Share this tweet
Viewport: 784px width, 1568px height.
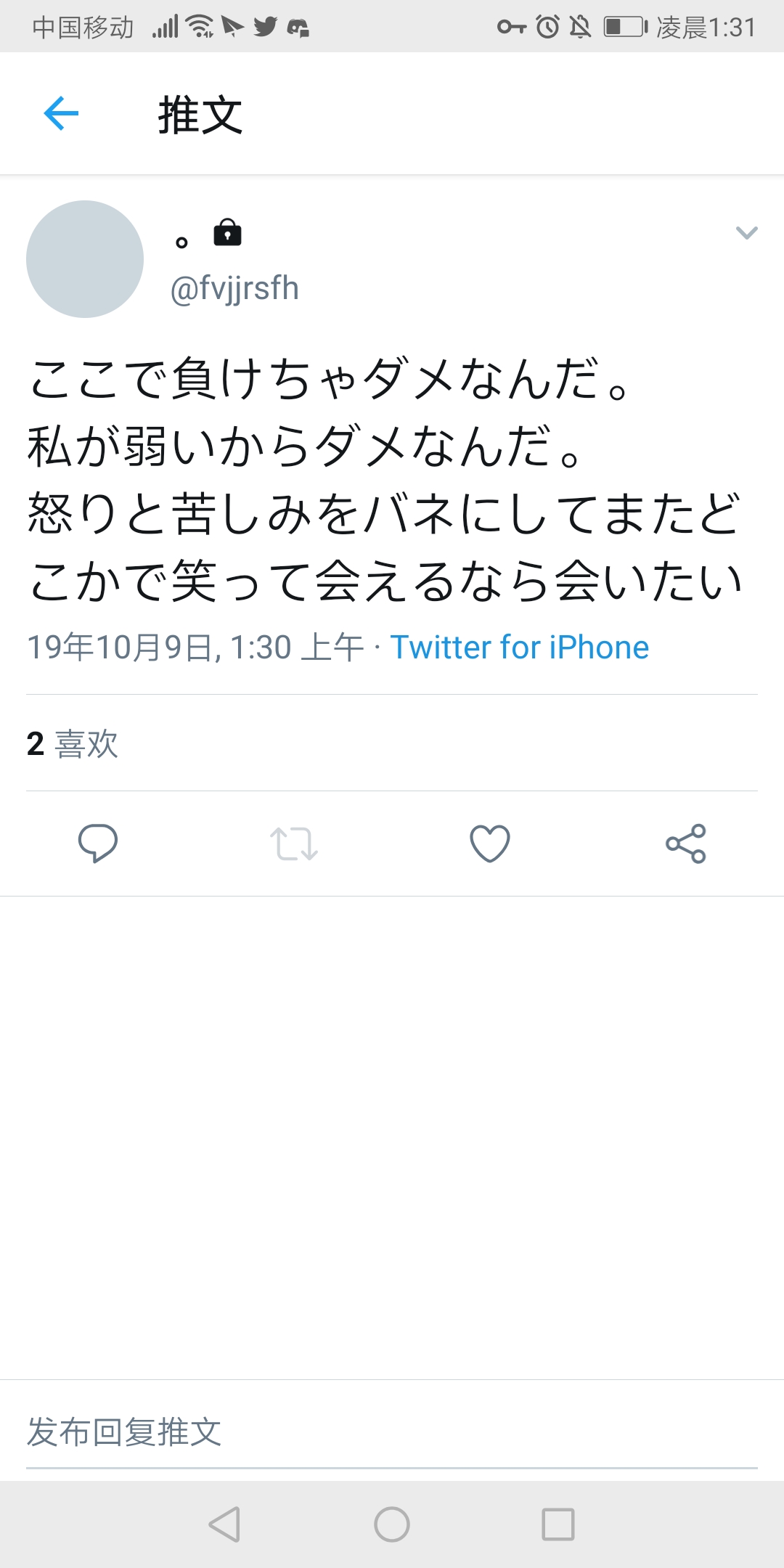685,844
